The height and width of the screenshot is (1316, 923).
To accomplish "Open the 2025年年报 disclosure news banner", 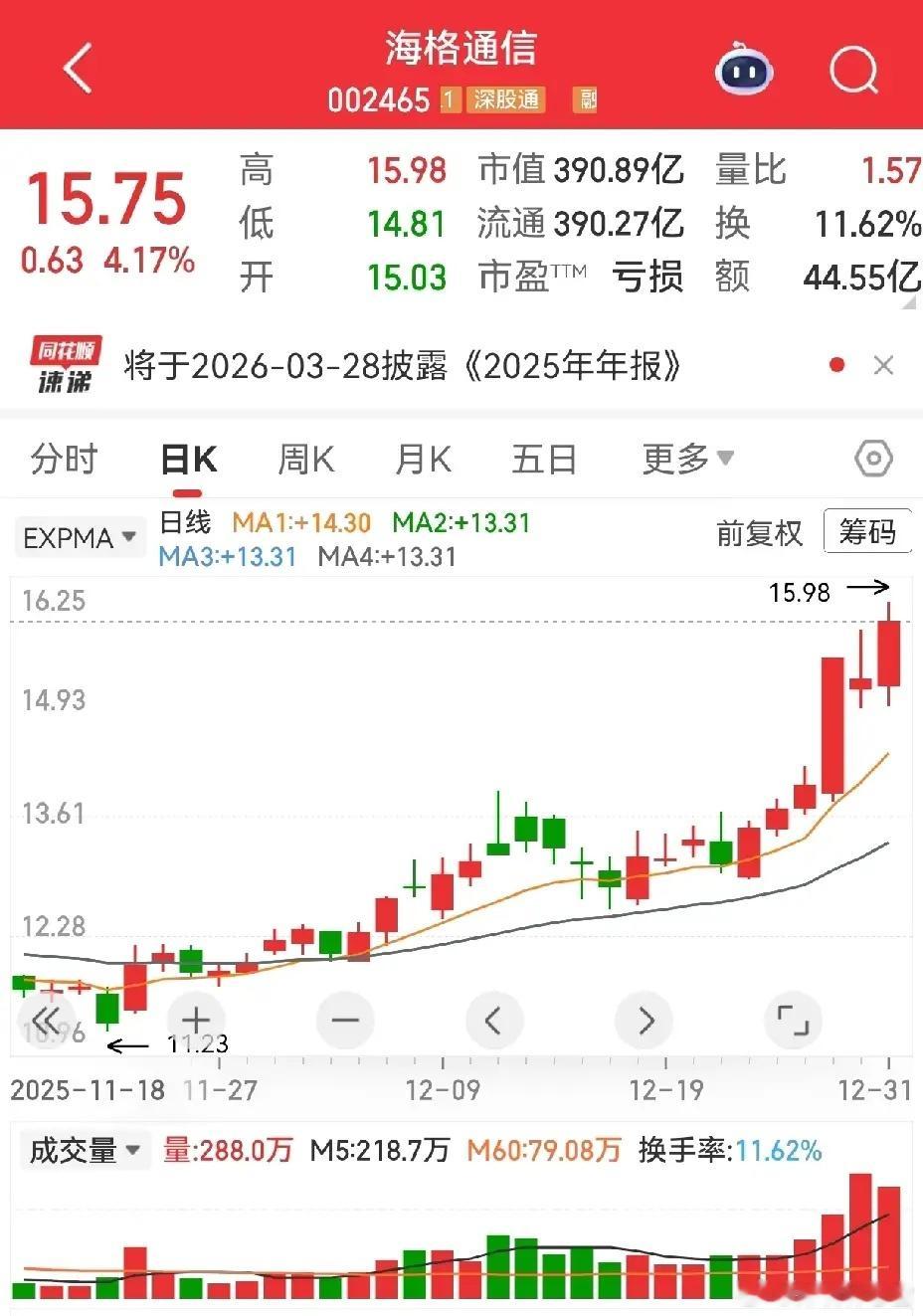I will click(x=402, y=366).
